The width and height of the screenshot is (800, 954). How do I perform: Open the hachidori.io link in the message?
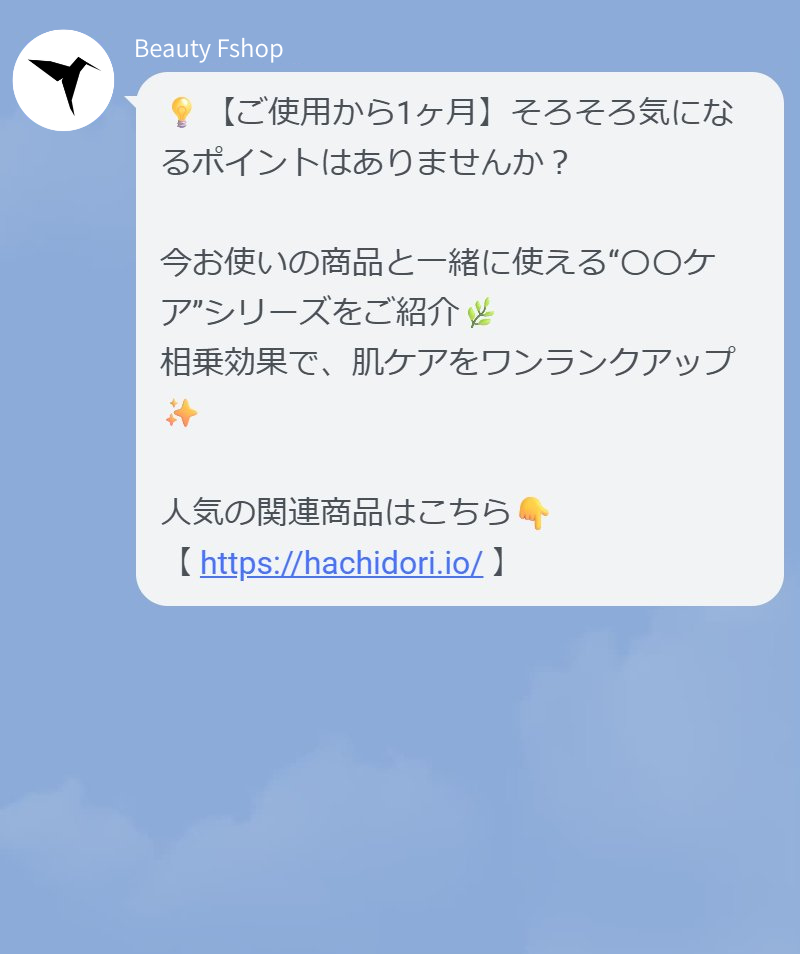[341, 564]
